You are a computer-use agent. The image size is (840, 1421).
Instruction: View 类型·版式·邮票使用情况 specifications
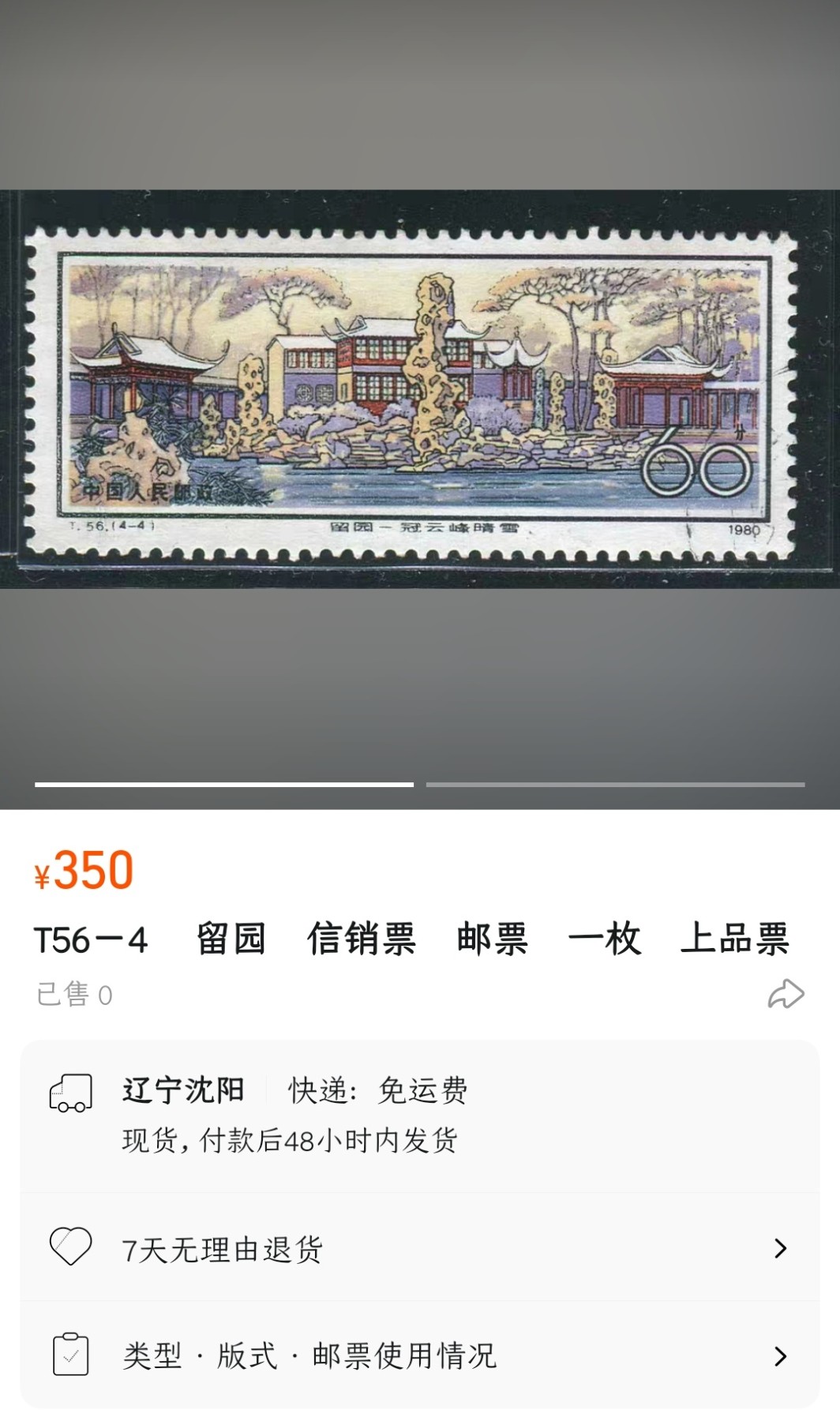(x=419, y=1356)
